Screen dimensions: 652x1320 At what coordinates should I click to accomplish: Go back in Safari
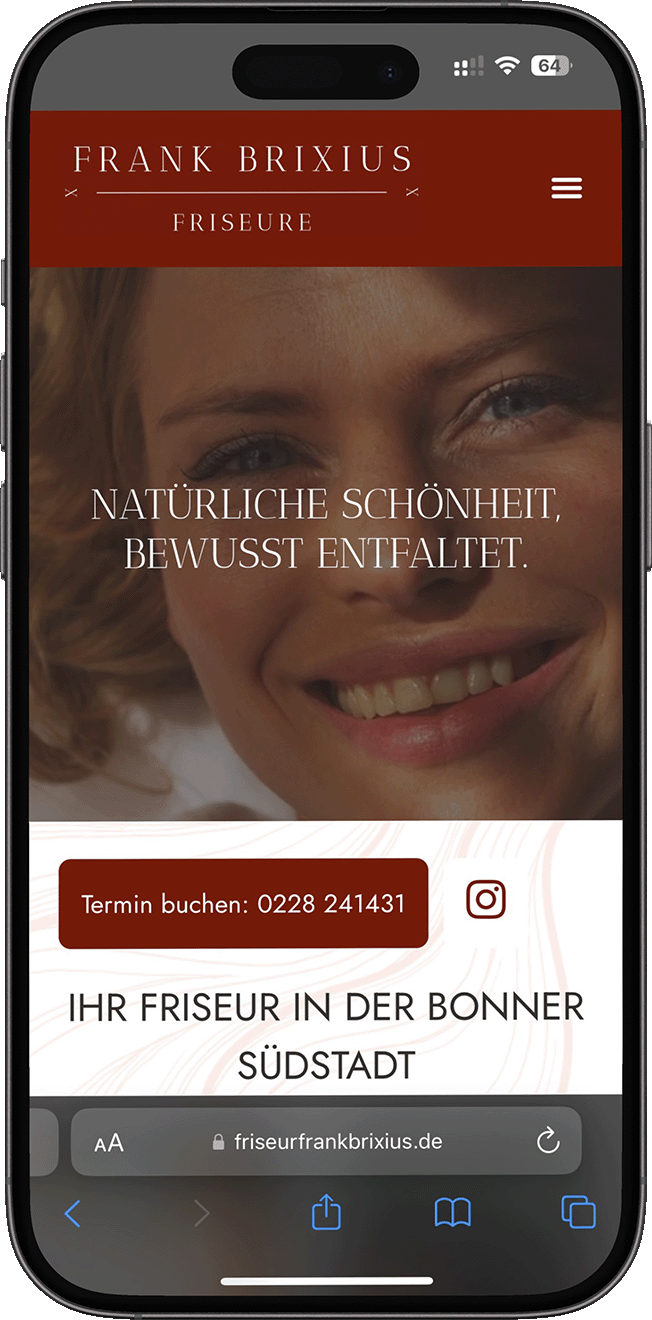[72, 1214]
